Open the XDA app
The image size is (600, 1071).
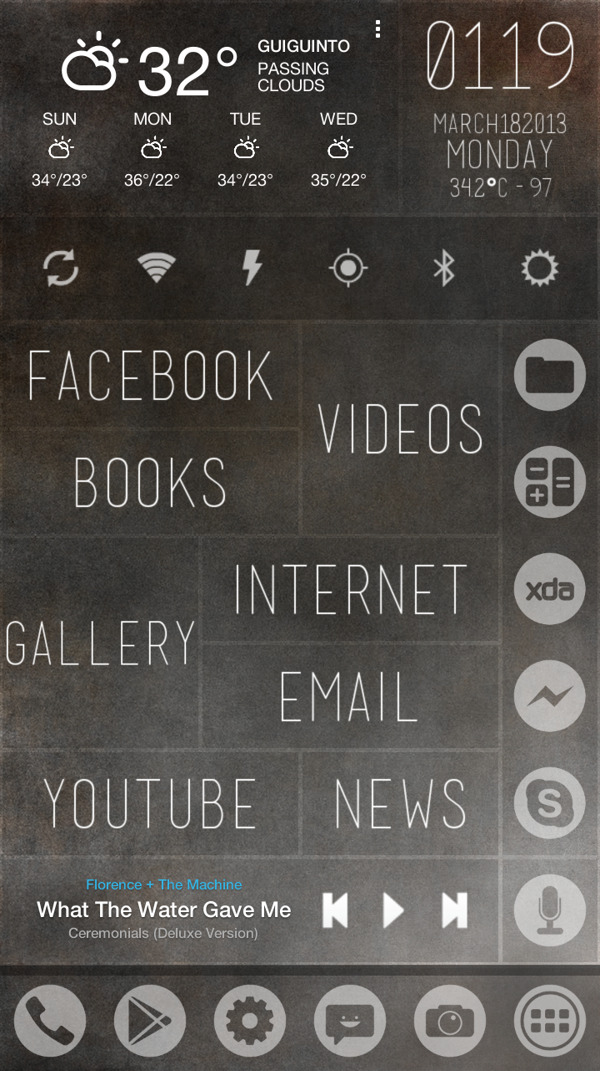pyautogui.click(x=549, y=589)
